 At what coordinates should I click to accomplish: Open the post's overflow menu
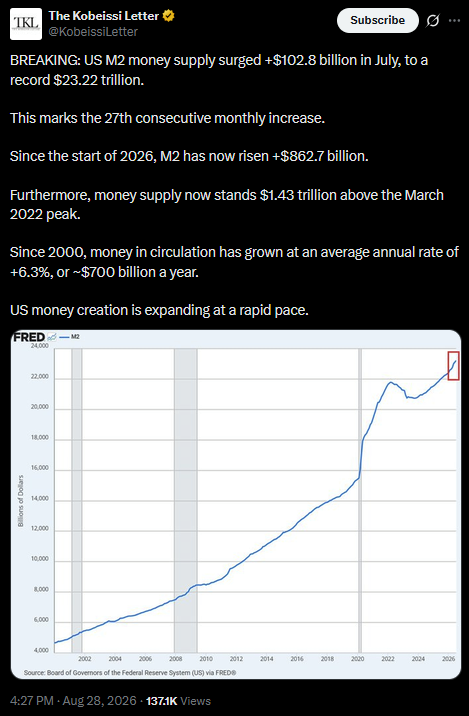coord(454,21)
